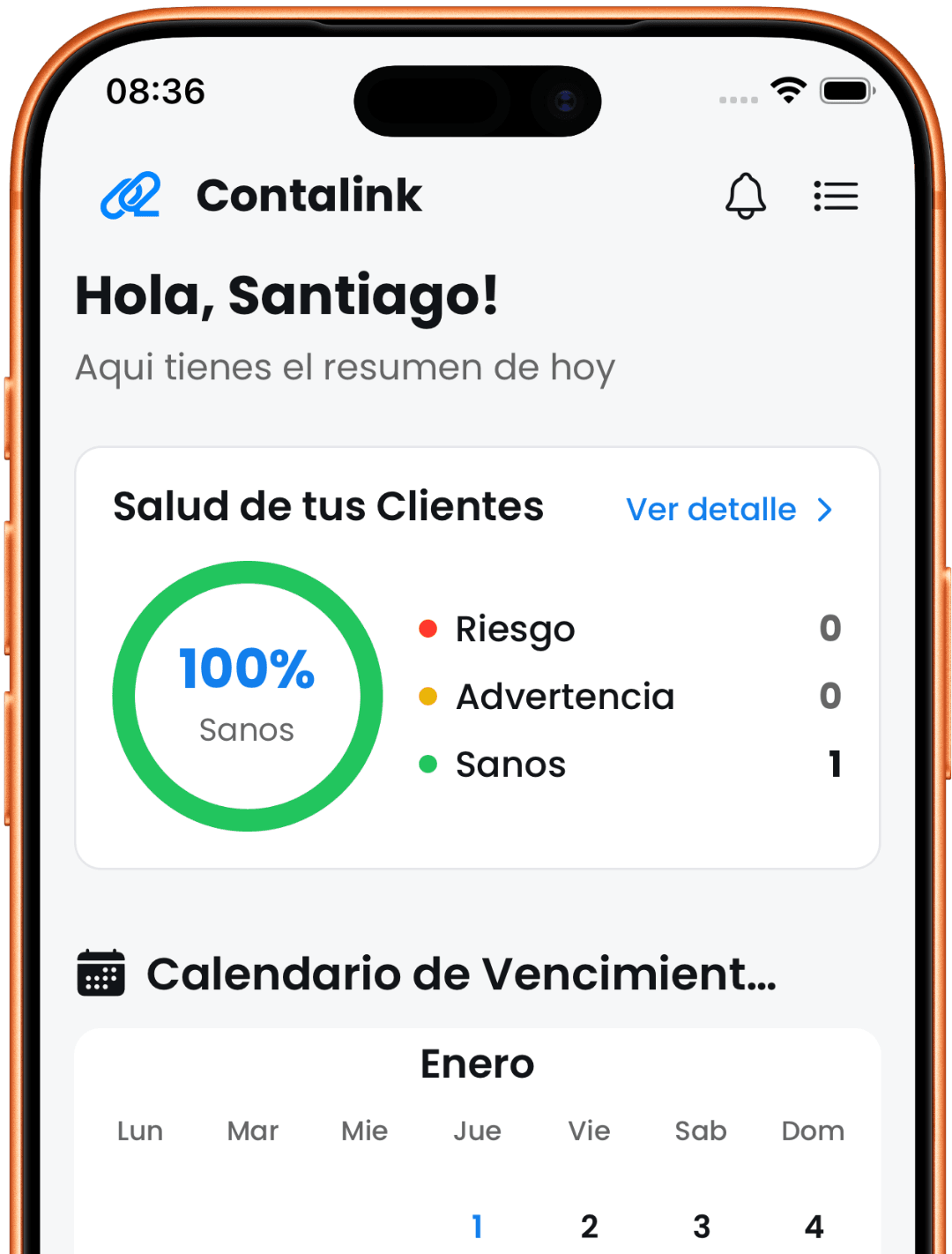Open the Contalink logo icon
The height and width of the screenshot is (1254, 952).
tap(130, 196)
